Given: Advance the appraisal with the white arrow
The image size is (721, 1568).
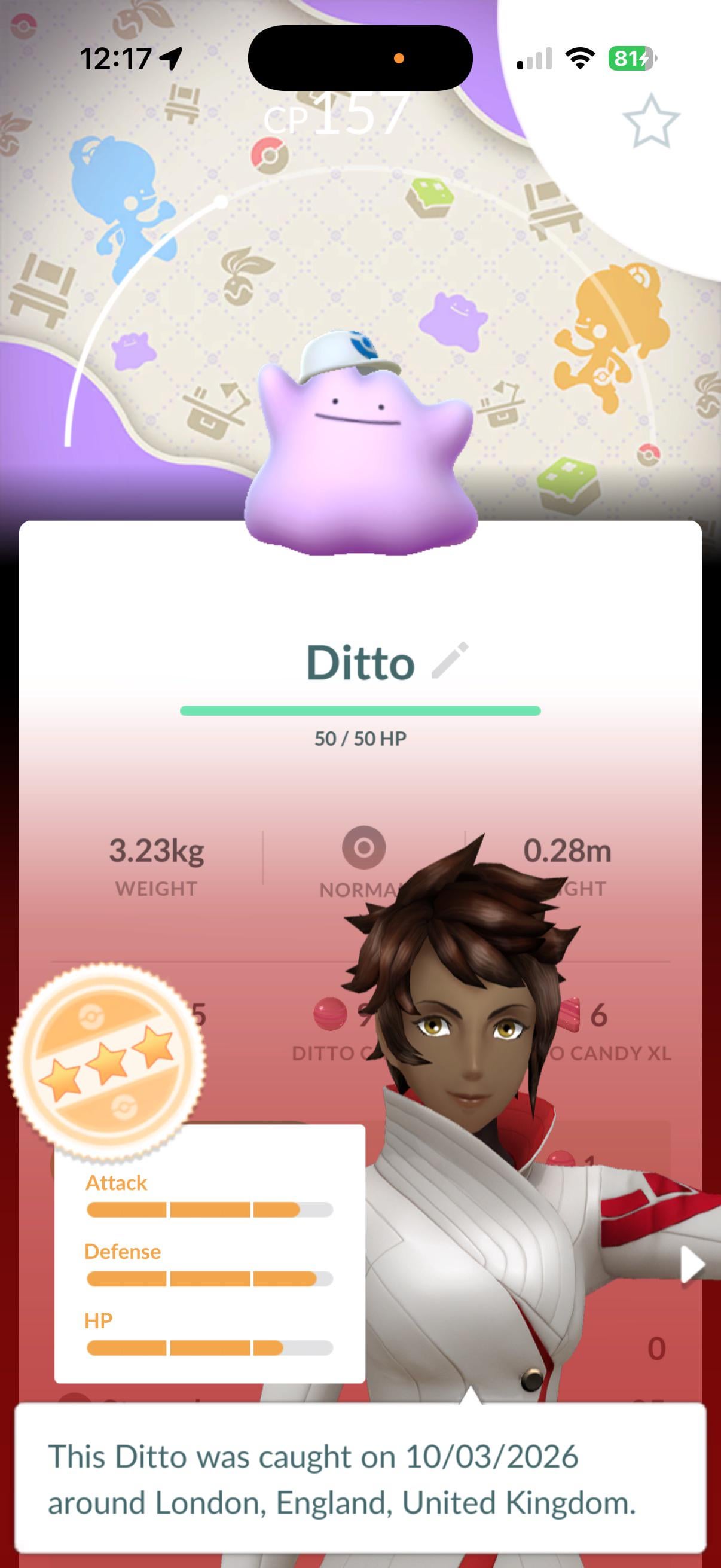Looking at the screenshot, I should tap(692, 1264).
